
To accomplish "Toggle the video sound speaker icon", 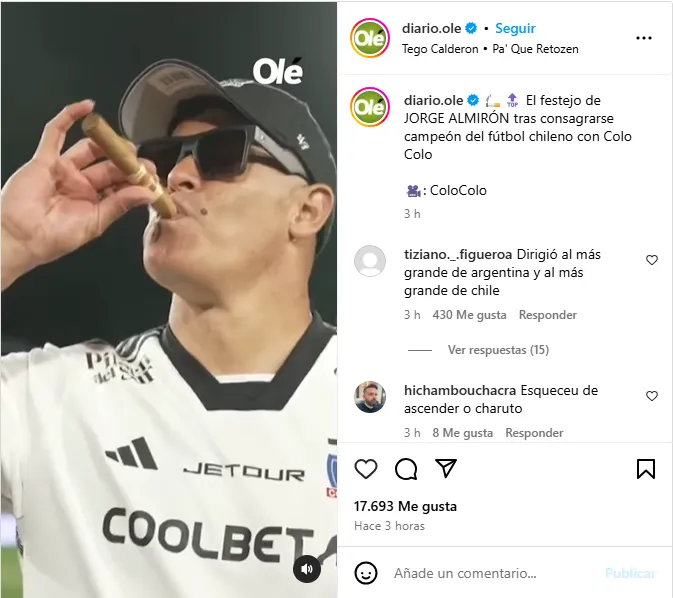I will click(x=307, y=569).
